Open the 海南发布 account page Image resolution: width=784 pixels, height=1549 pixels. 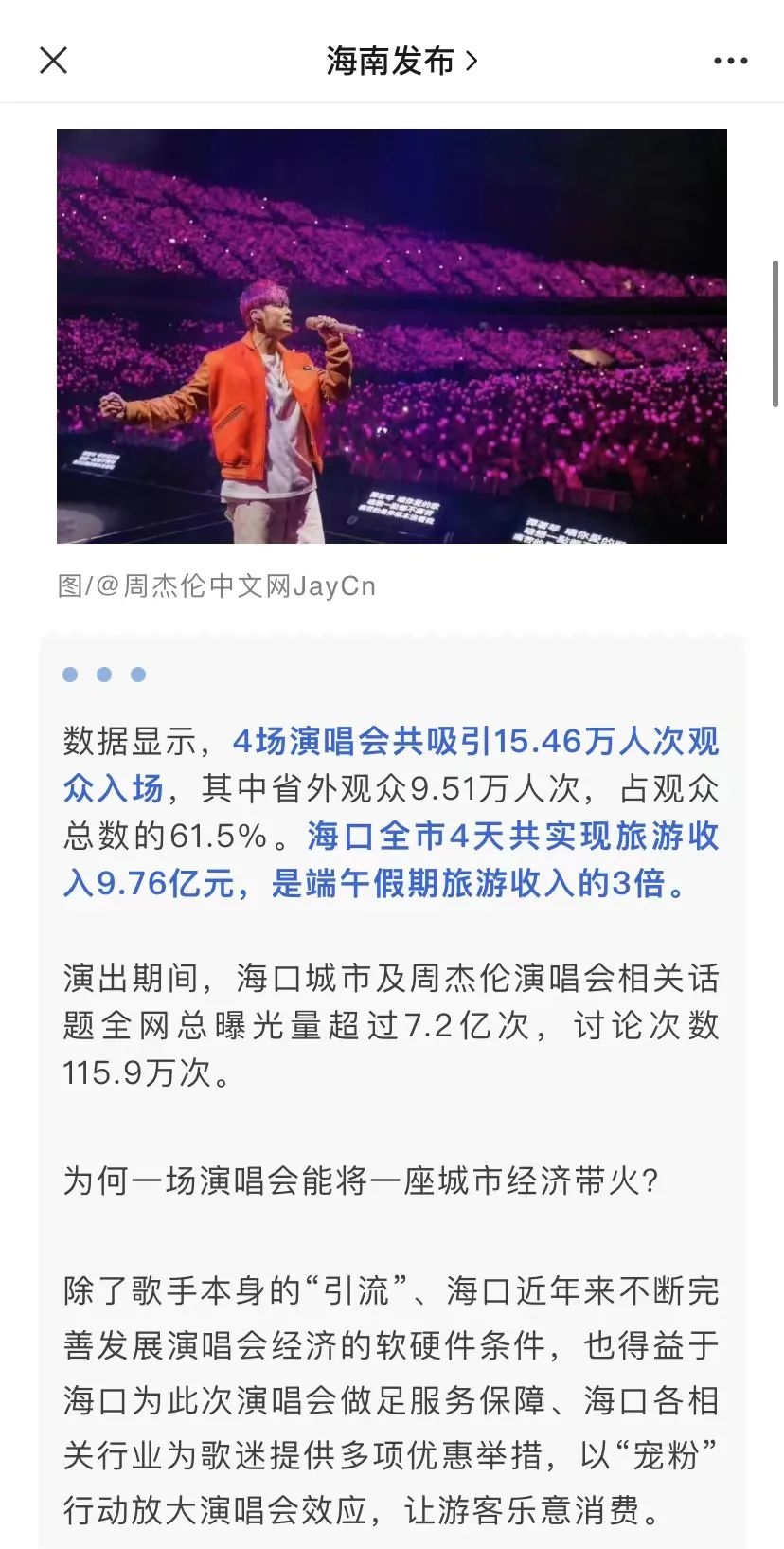click(401, 61)
